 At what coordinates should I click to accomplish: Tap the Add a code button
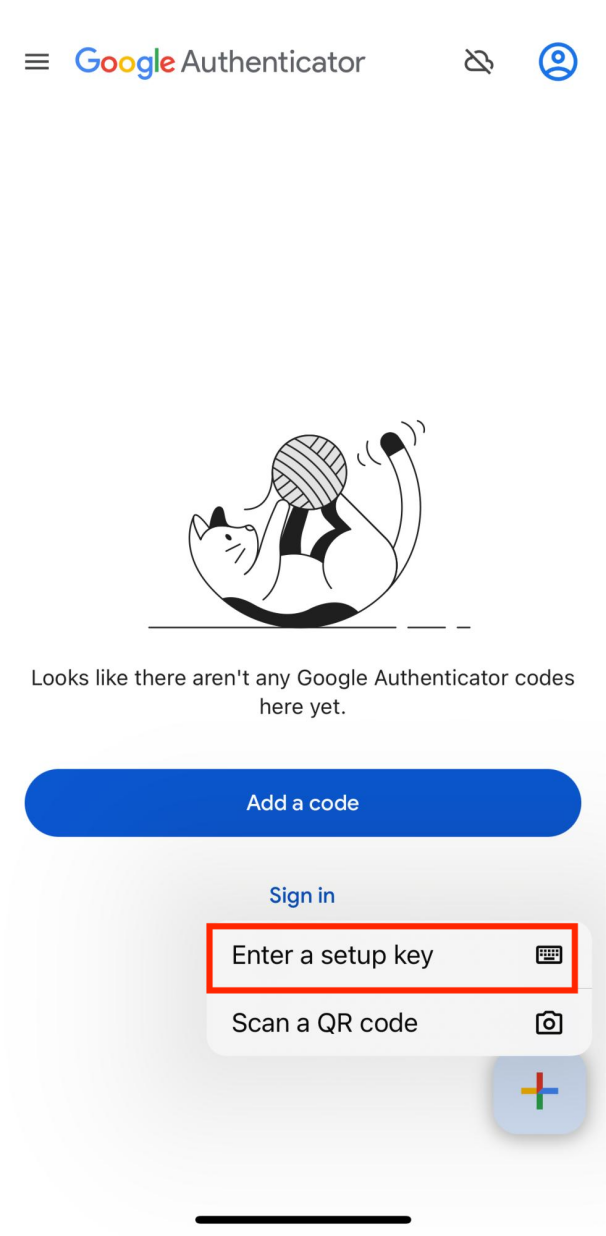coord(303,803)
